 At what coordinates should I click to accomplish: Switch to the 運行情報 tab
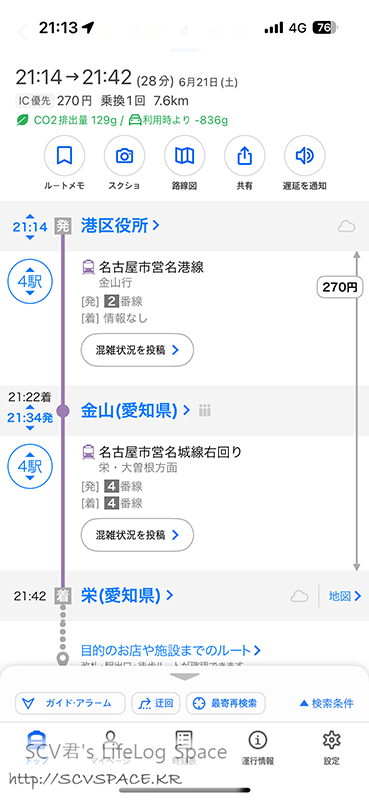pyautogui.click(x=258, y=748)
